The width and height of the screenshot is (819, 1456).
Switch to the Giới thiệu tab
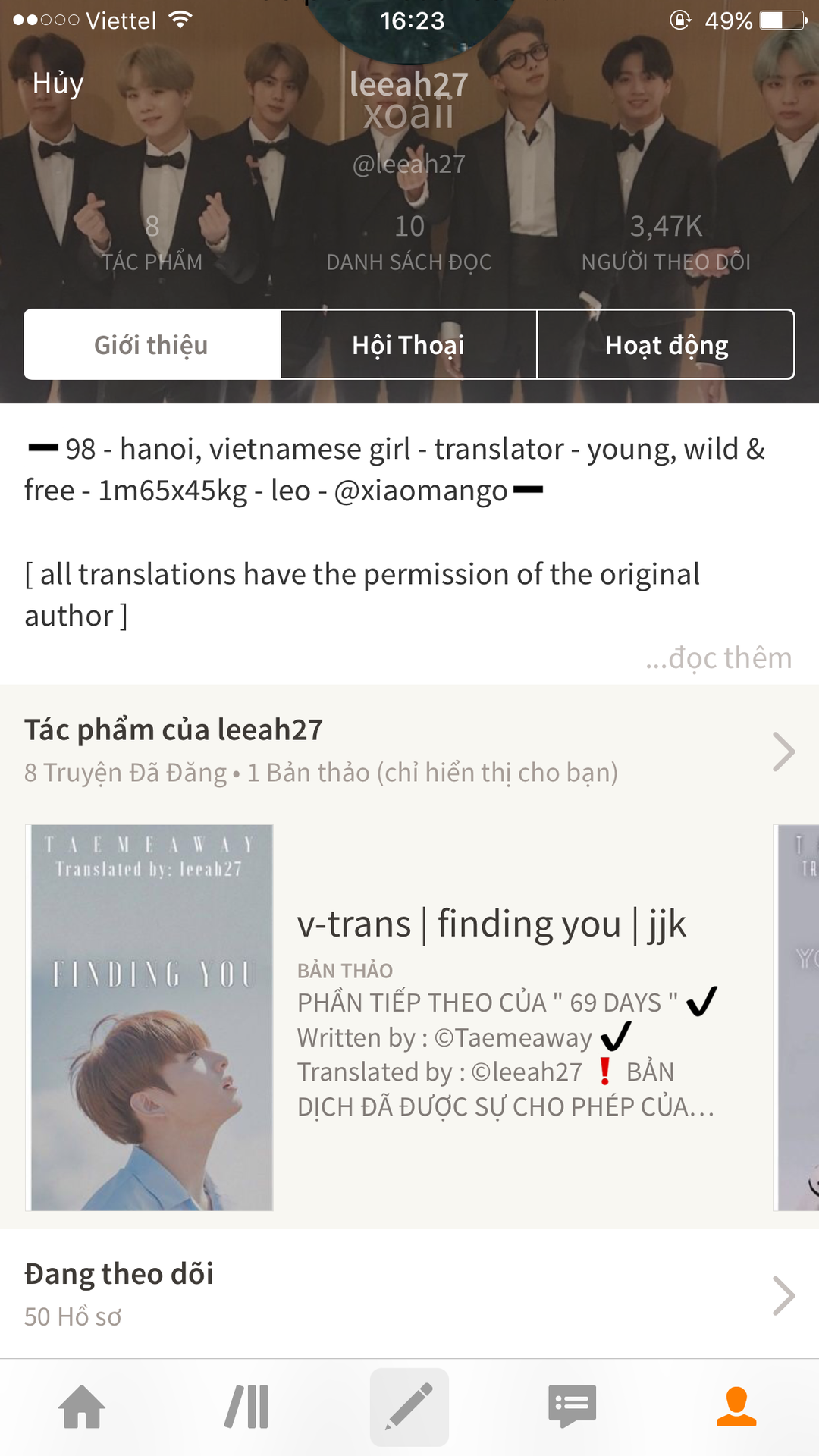152,345
